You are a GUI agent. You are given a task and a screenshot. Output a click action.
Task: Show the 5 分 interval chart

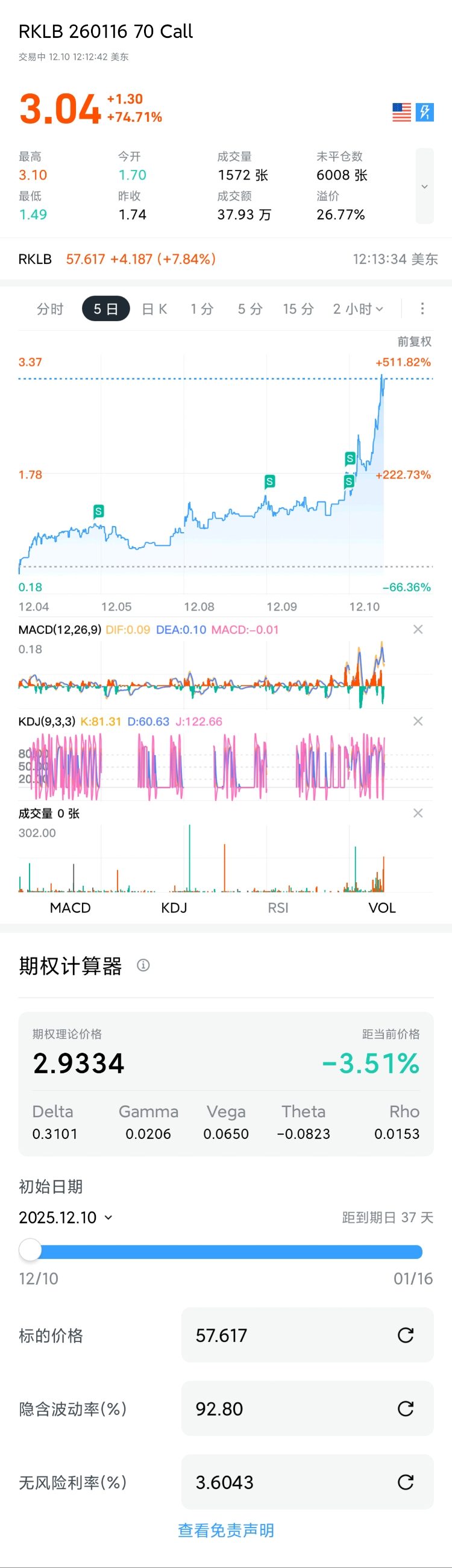[x=250, y=309]
